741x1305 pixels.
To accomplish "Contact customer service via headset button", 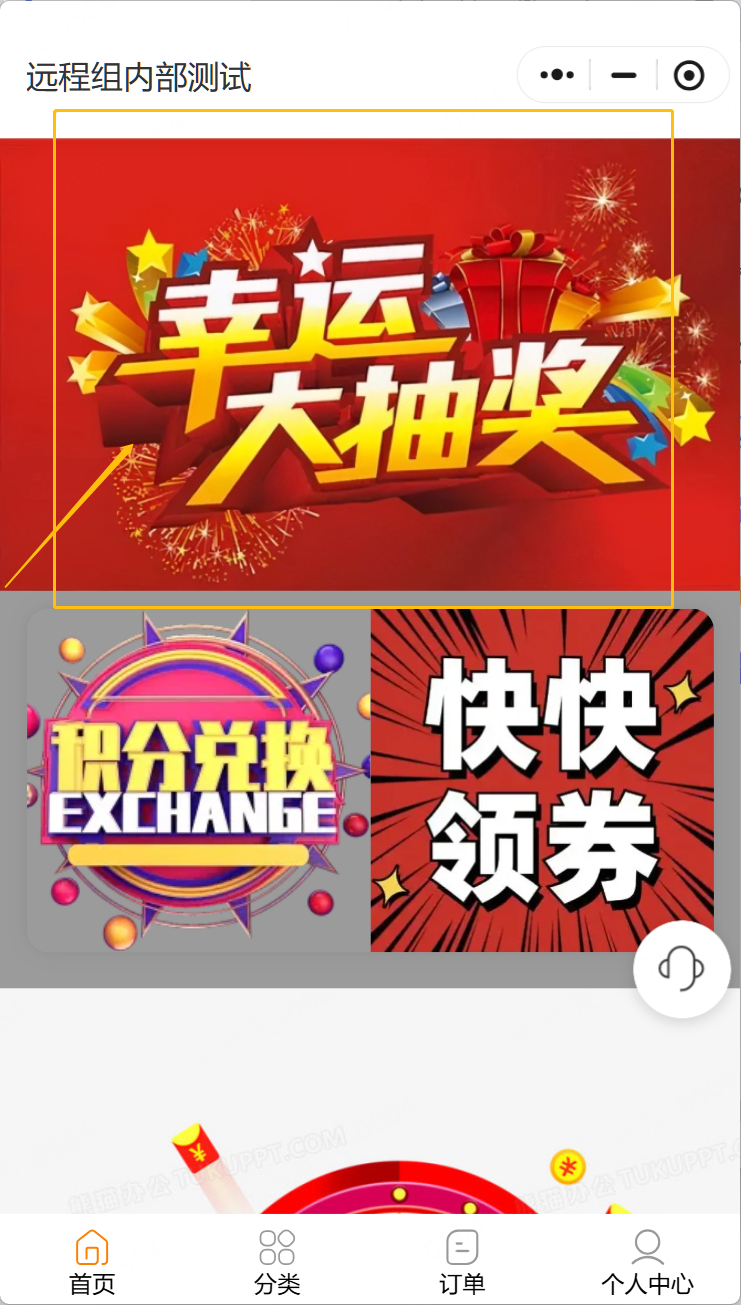I will point(682,969).
